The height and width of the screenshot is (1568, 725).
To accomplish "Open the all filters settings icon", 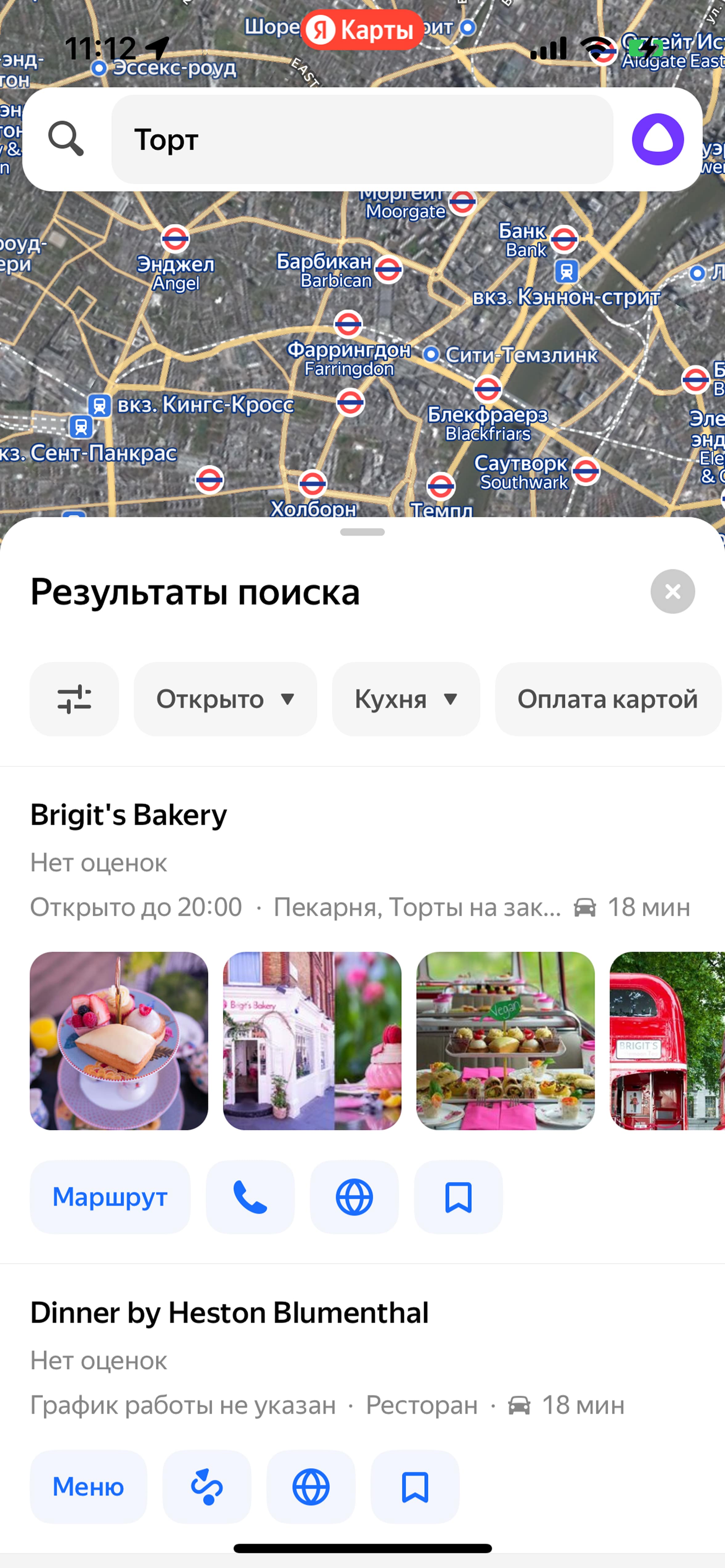I will [x=74, y=699].
